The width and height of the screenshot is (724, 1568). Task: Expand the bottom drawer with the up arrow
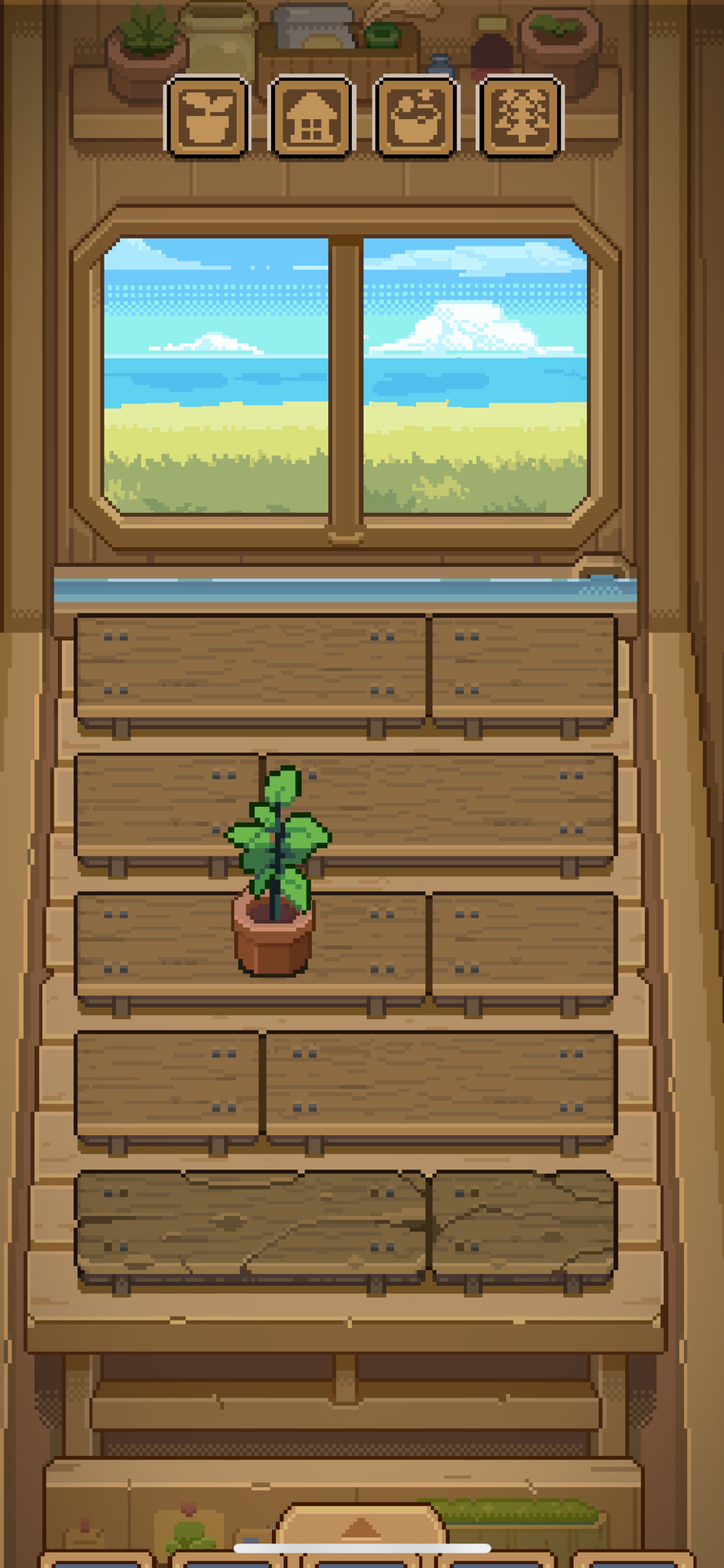[x=361, y=1526]
